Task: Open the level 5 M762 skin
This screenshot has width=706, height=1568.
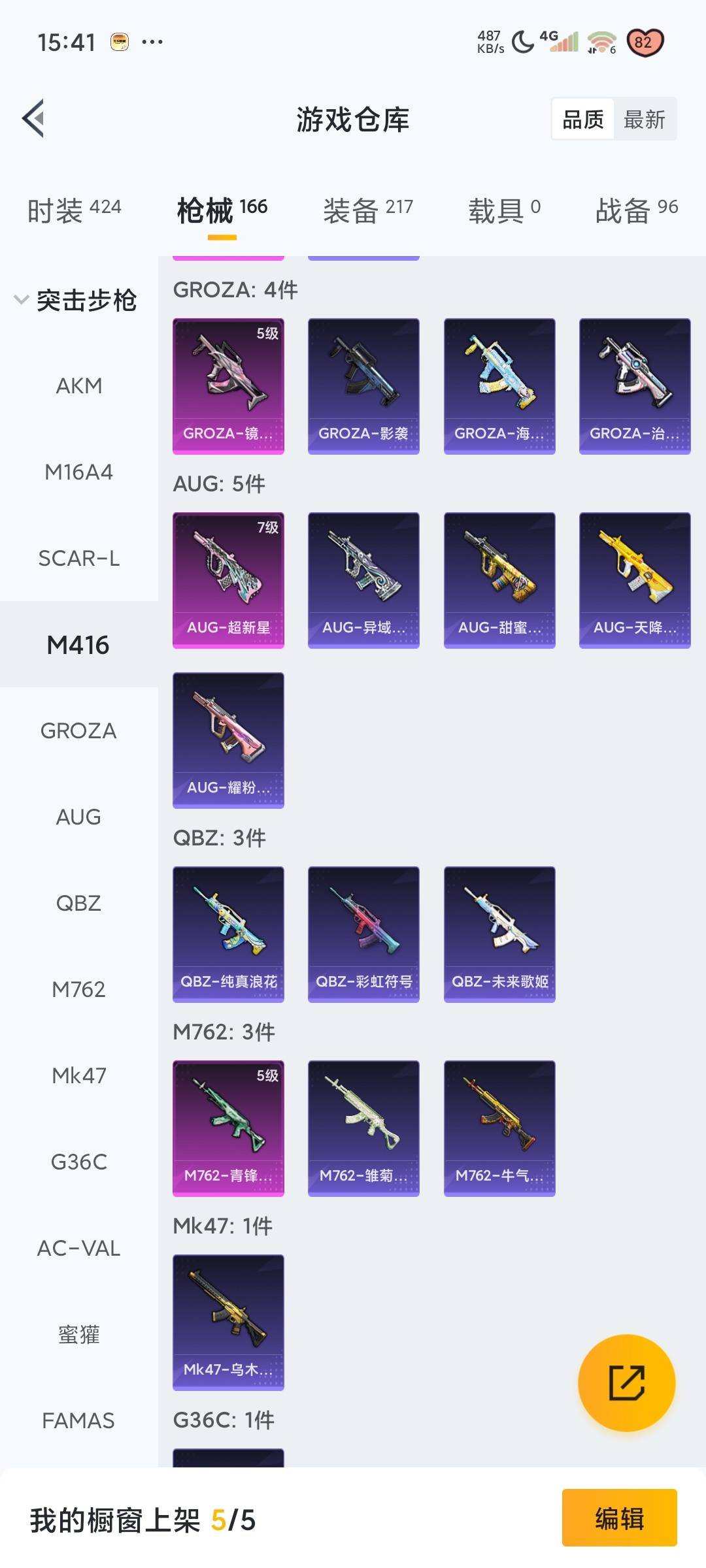Action: (228, 1128)
